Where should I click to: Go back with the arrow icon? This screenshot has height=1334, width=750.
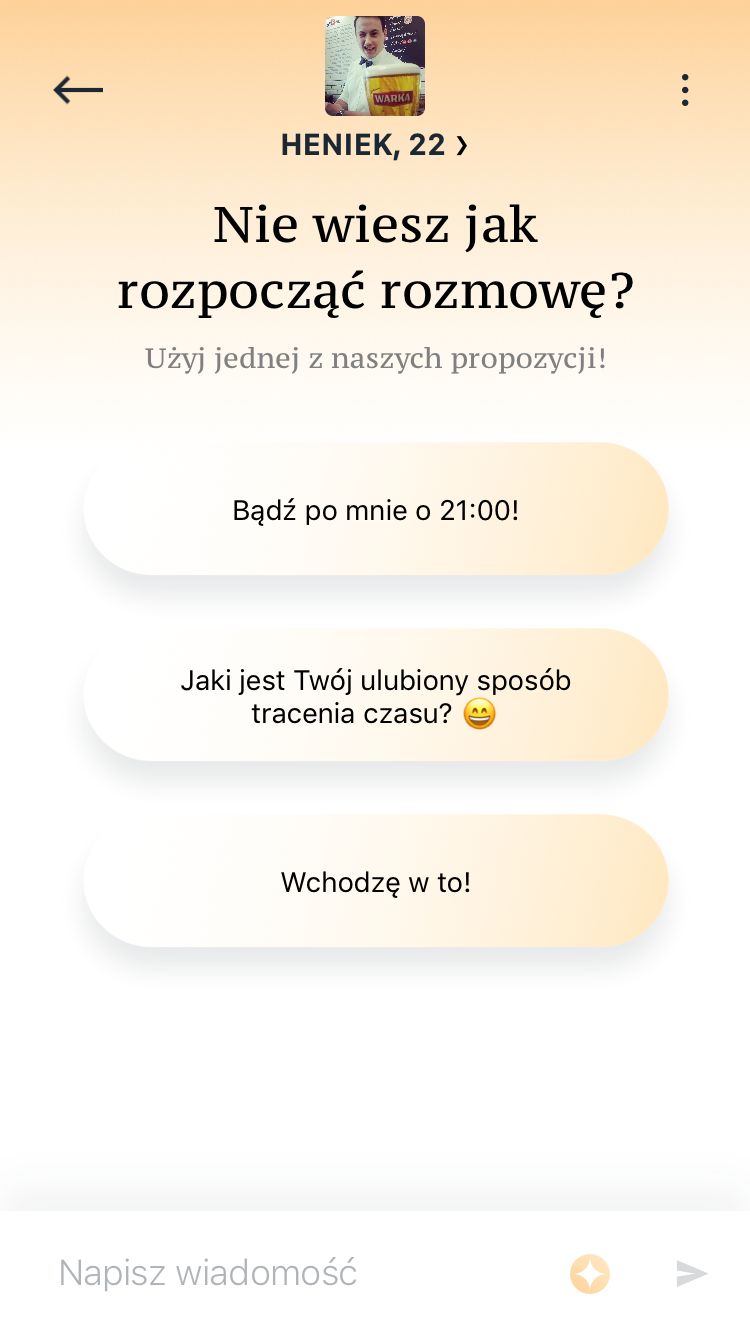pyautogui.click(x=78, y=90)
